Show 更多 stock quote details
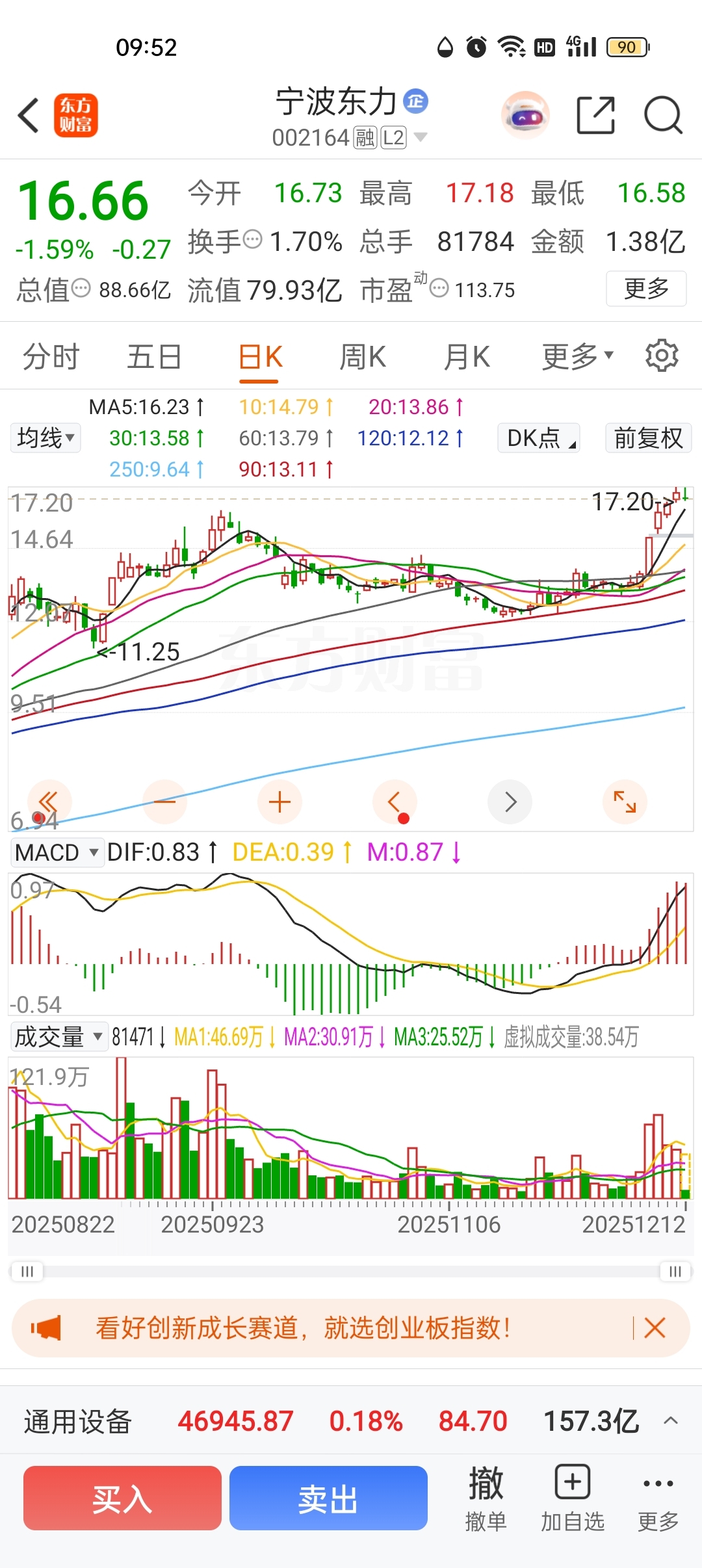This screenshot has height=1568, width=702. (646, 289)
